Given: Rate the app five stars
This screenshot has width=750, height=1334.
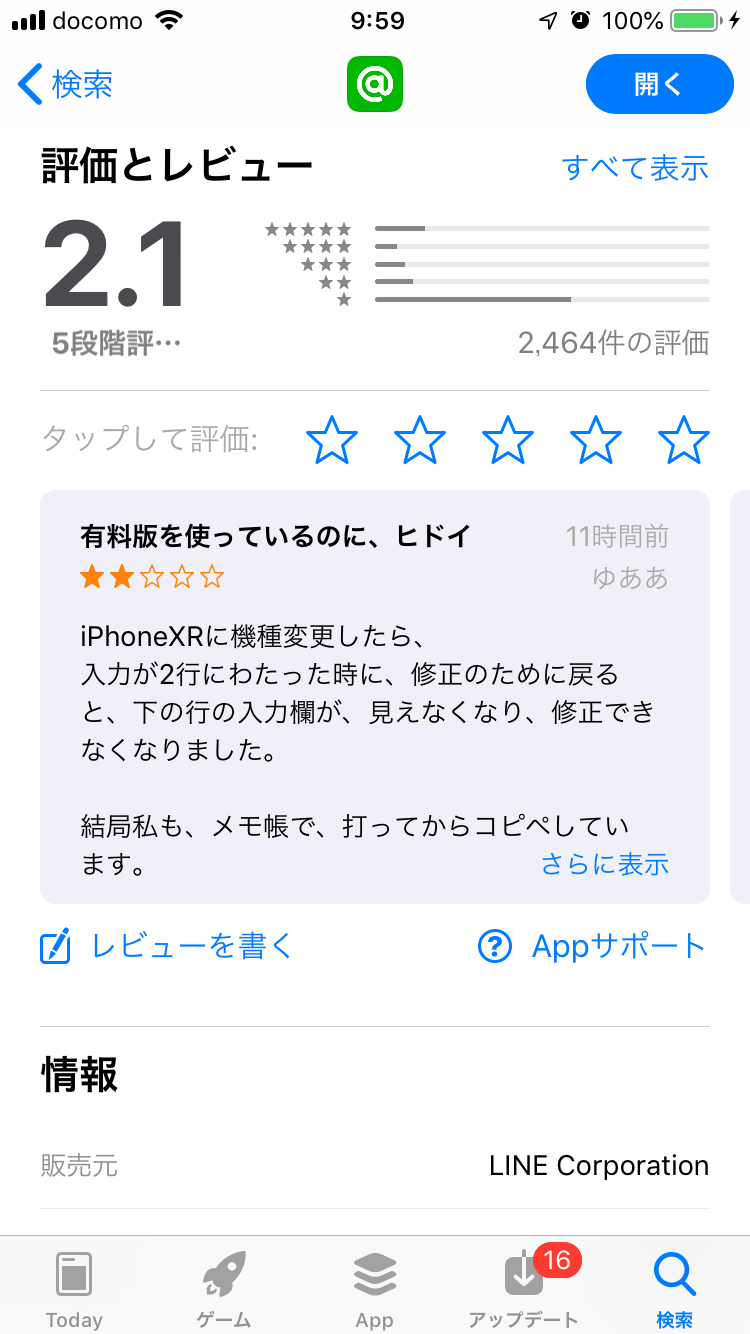Looking at the screenshot, I should (x=684, y=440).
